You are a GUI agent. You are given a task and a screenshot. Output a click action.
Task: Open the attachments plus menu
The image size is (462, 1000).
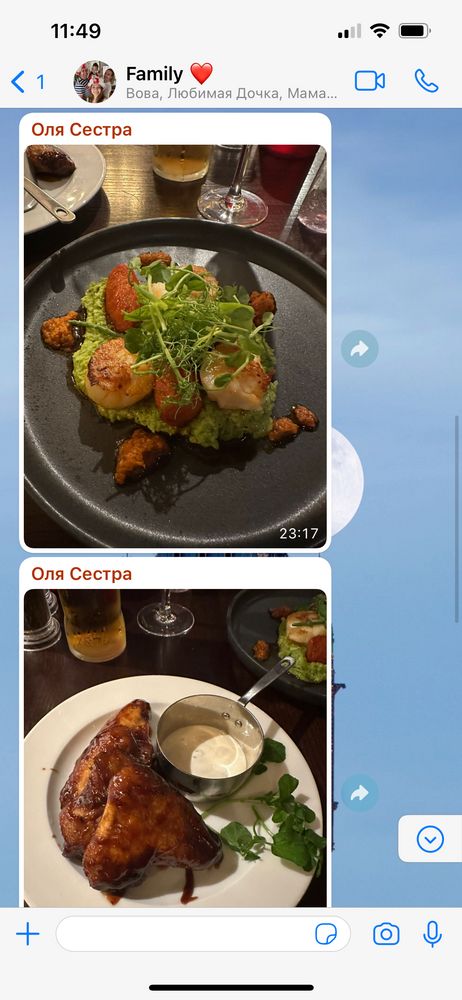[x=27, y=935]
